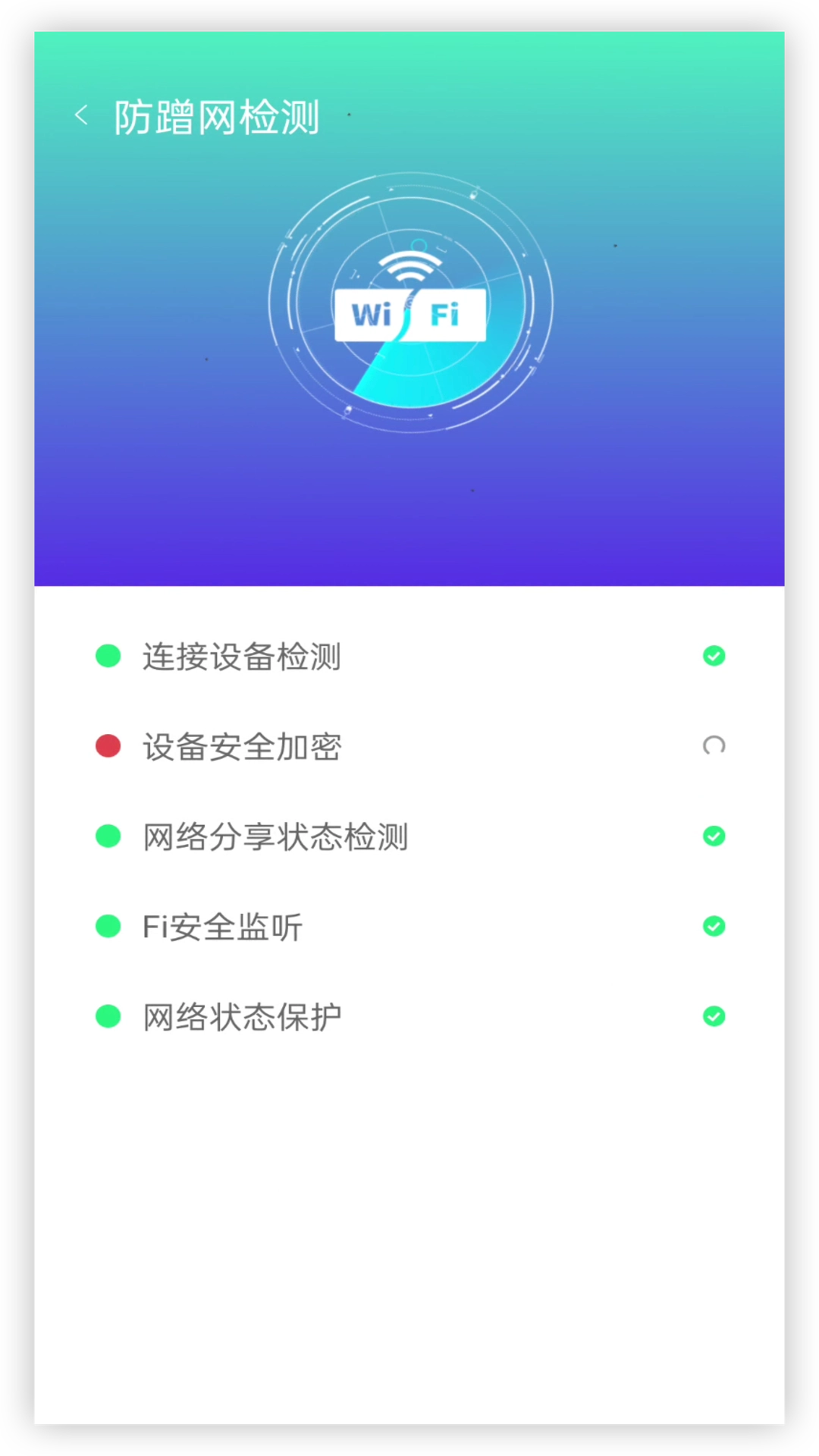This screenshot has height=1456, width=819.
Task: Click the green check beside Fi安全监听
Action: [714, 926]
